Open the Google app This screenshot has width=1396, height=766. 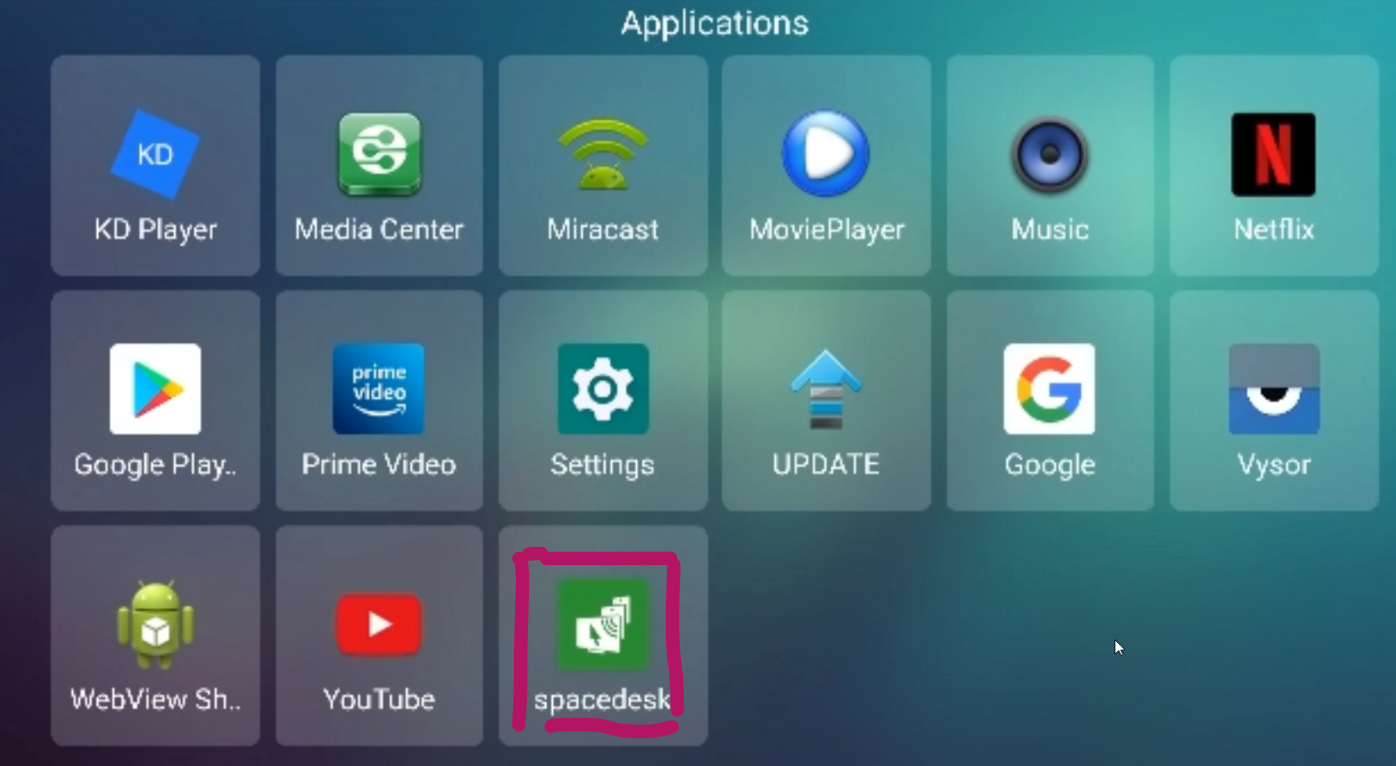click(1049, 401)
